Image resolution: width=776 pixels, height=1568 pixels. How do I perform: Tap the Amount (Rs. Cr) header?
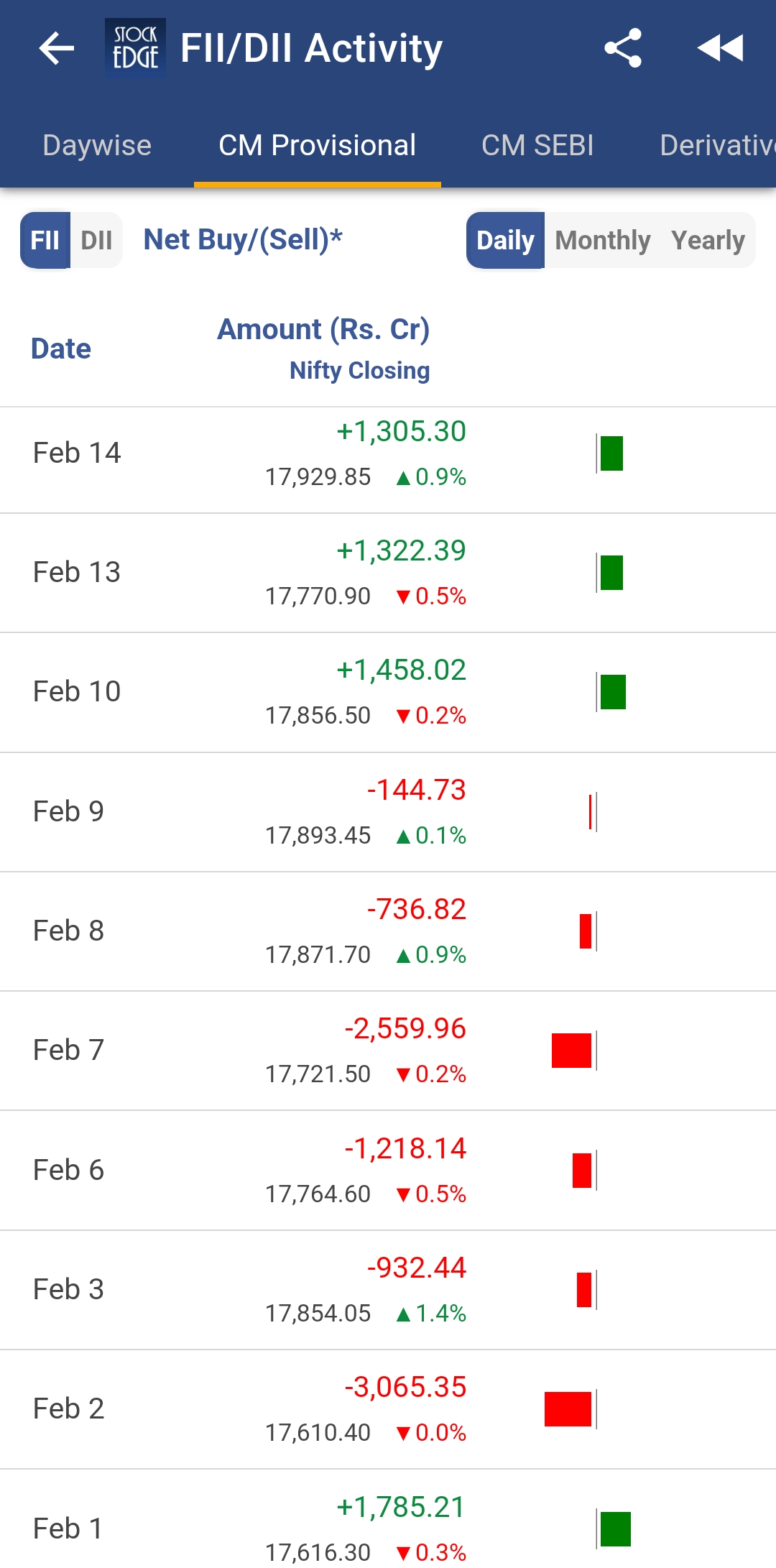click(x=325, y=330)
